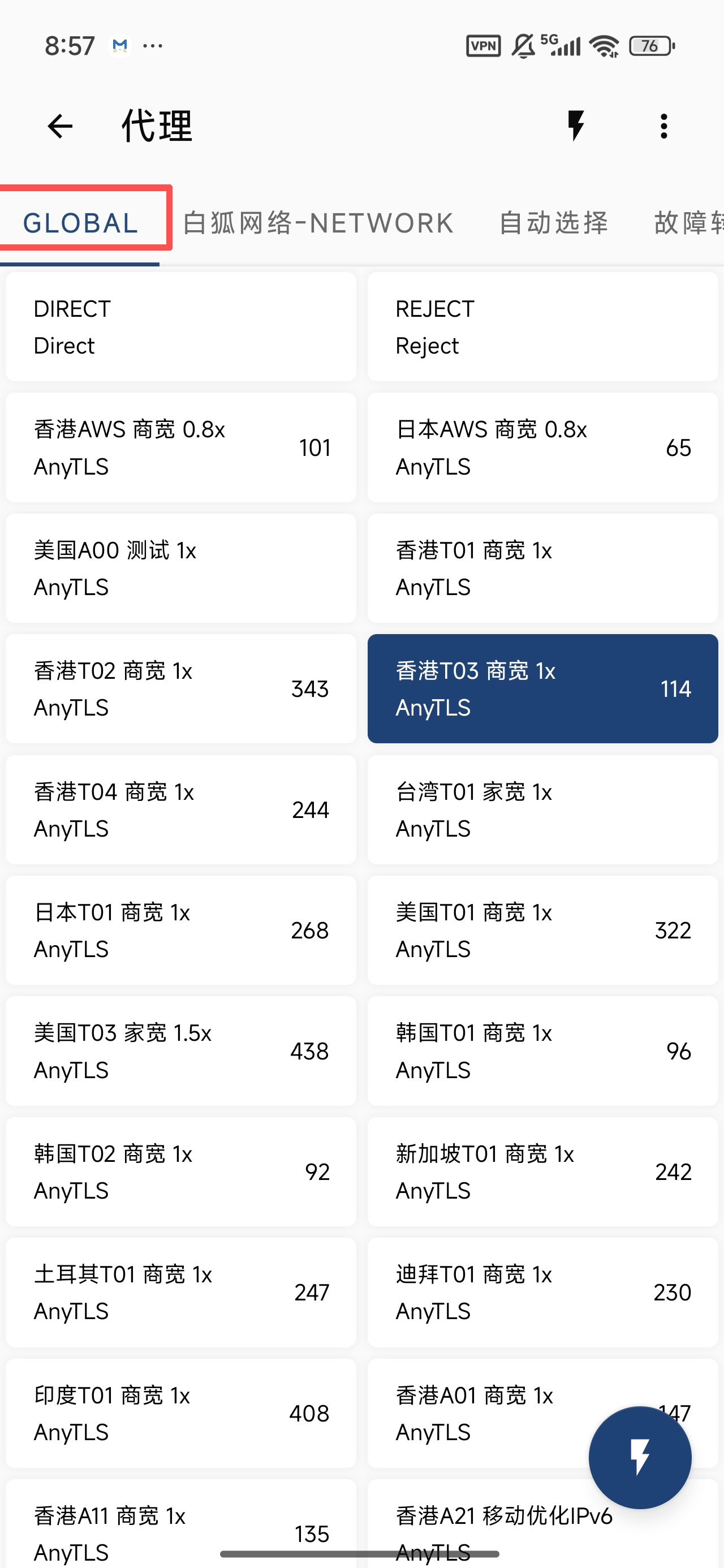Pick the 美国A00 测试 1x node

coord(181,568)
